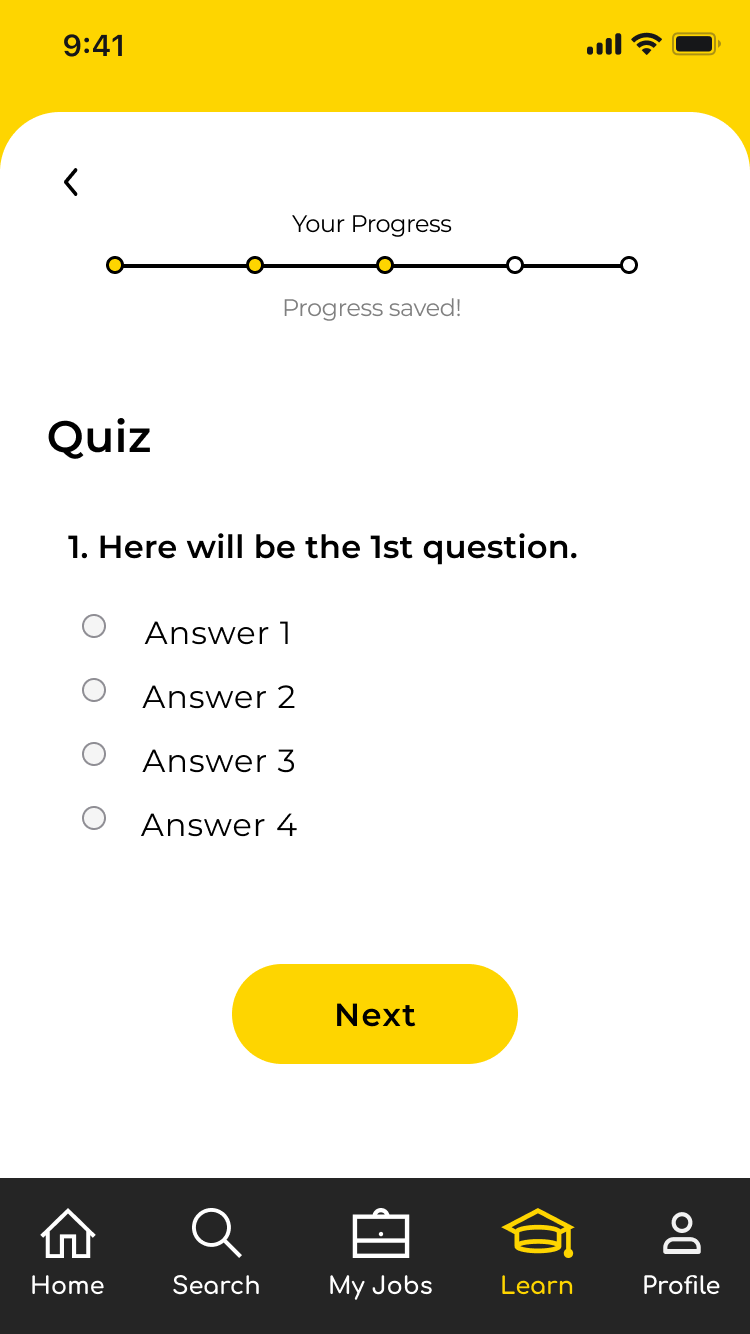This screenshot has width=750, height=1334.
Task: Open the Learn tab
Action: click(x=537, y=1254)
